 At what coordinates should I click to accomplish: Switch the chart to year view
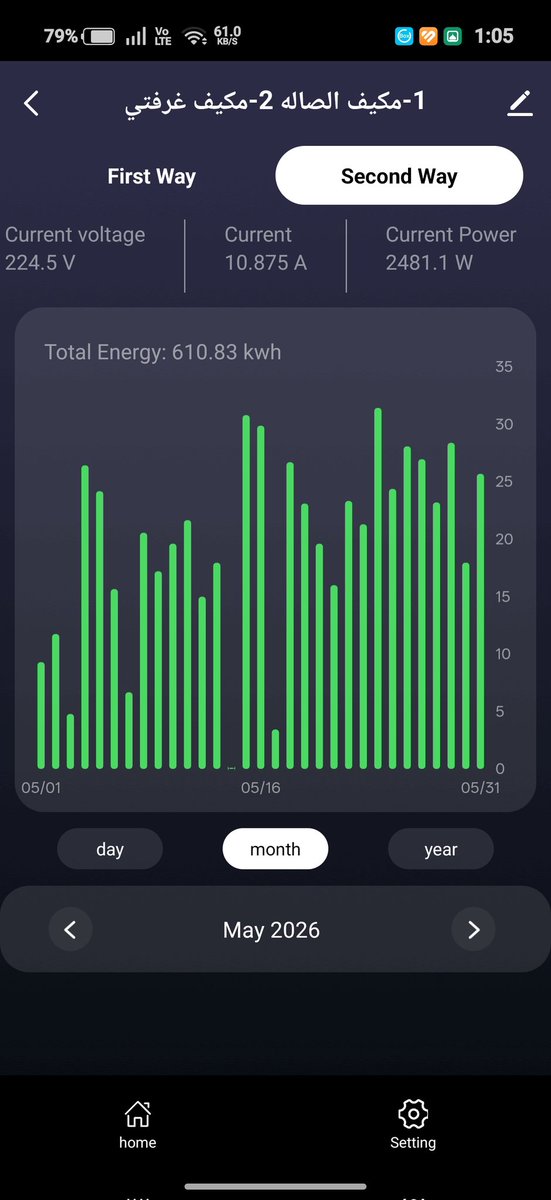point(440,849)
